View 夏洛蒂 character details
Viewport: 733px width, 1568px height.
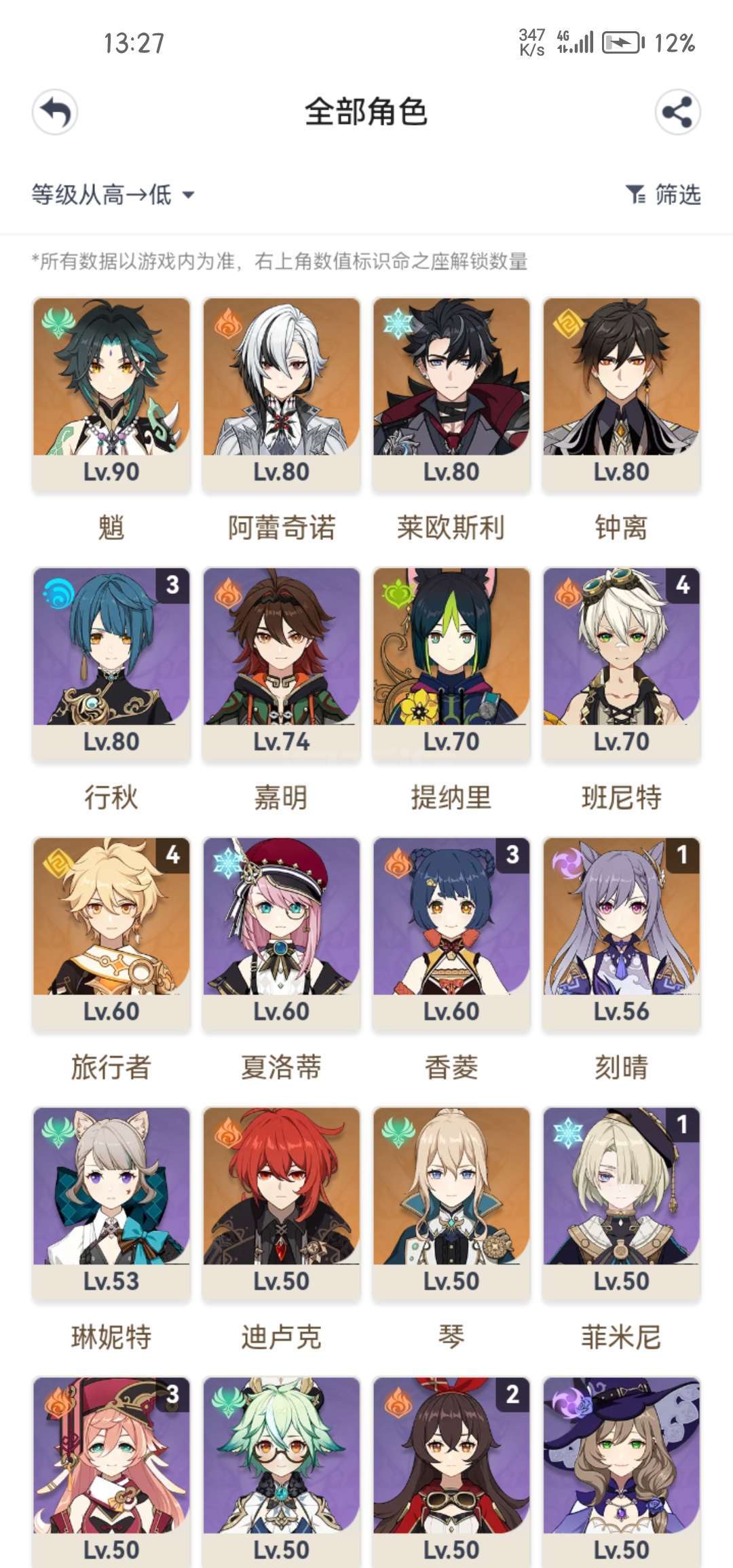[x=282, y=933]
